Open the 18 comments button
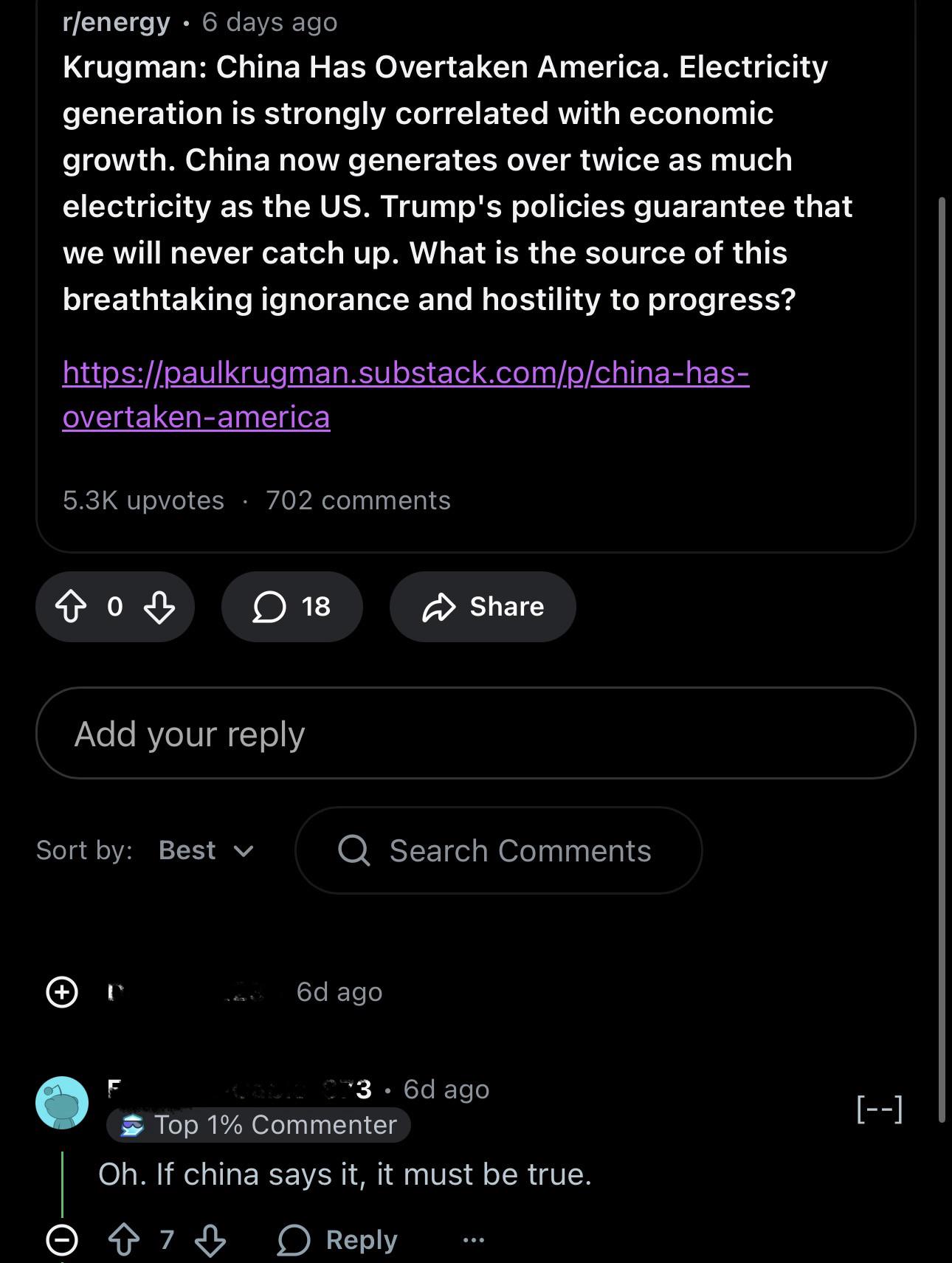Viewport: 952px width, 1263px height. [x=292, y=607]
